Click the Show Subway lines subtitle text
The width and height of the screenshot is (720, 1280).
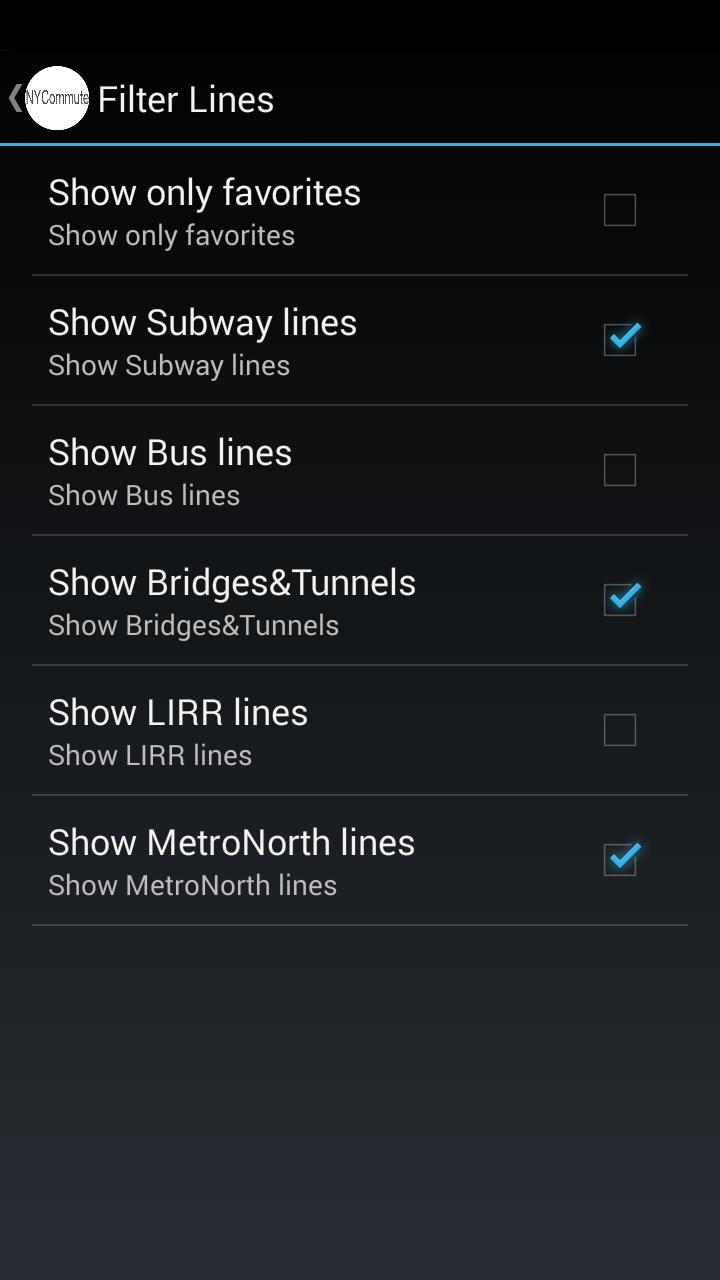click(x=168, y=365)
